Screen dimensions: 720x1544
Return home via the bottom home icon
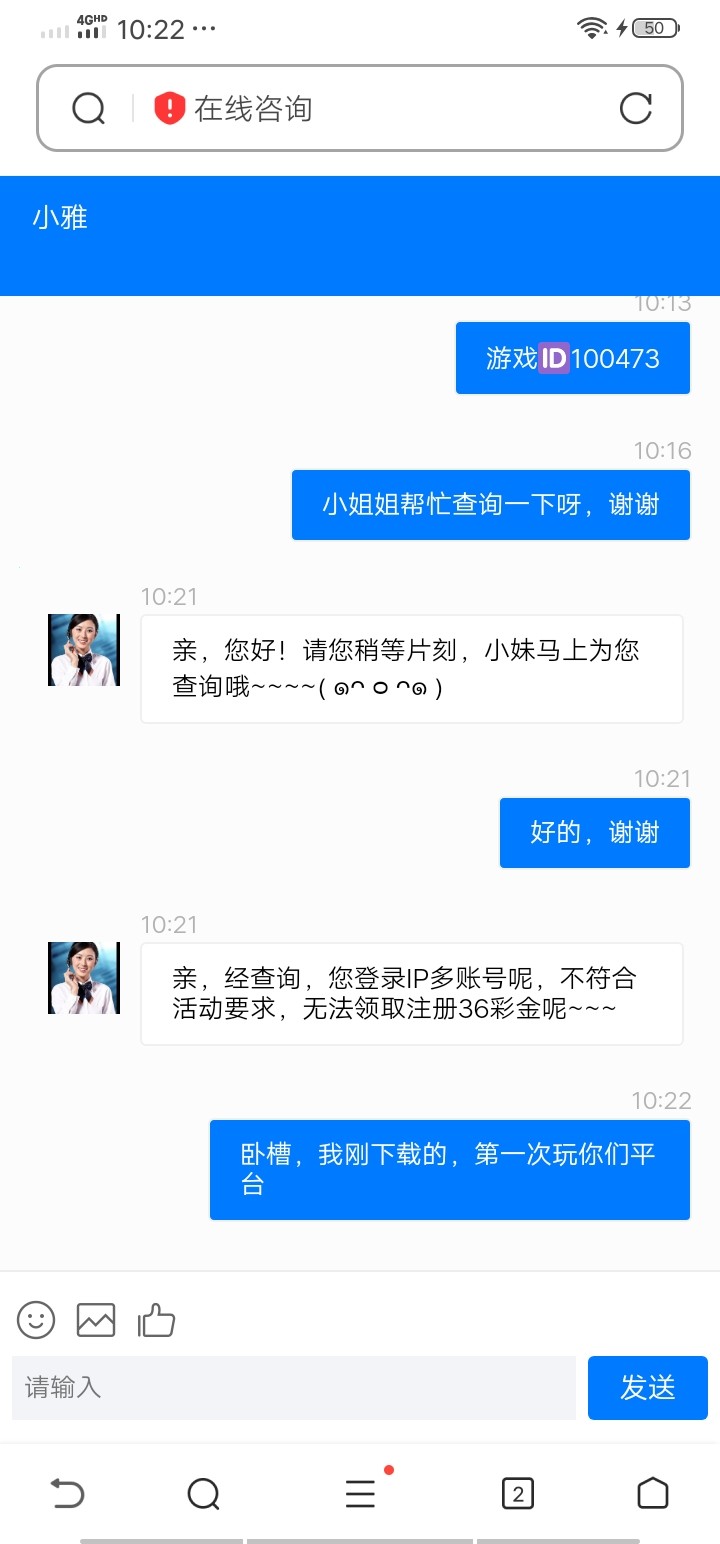[x=653, y=1494]
